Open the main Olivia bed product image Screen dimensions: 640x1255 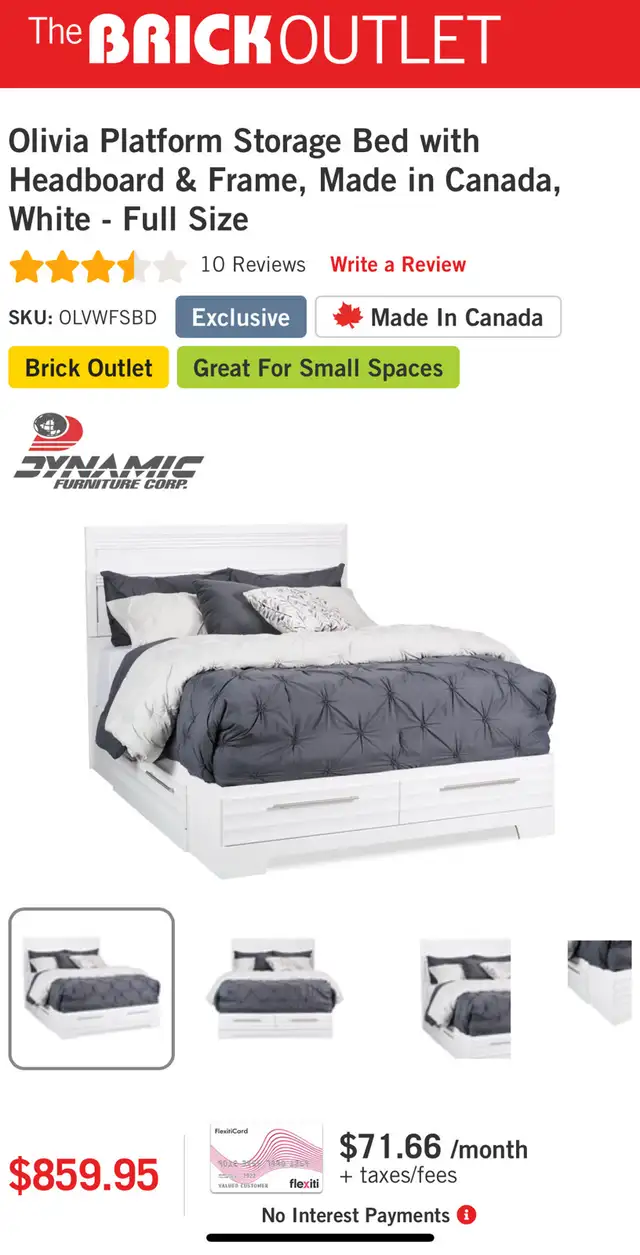(x=320, y=698)
